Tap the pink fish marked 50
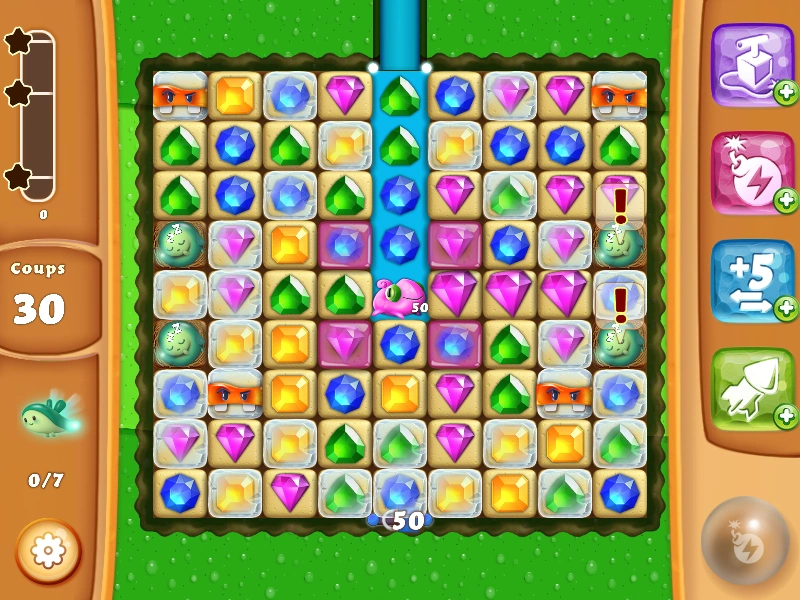 point(397,297)
